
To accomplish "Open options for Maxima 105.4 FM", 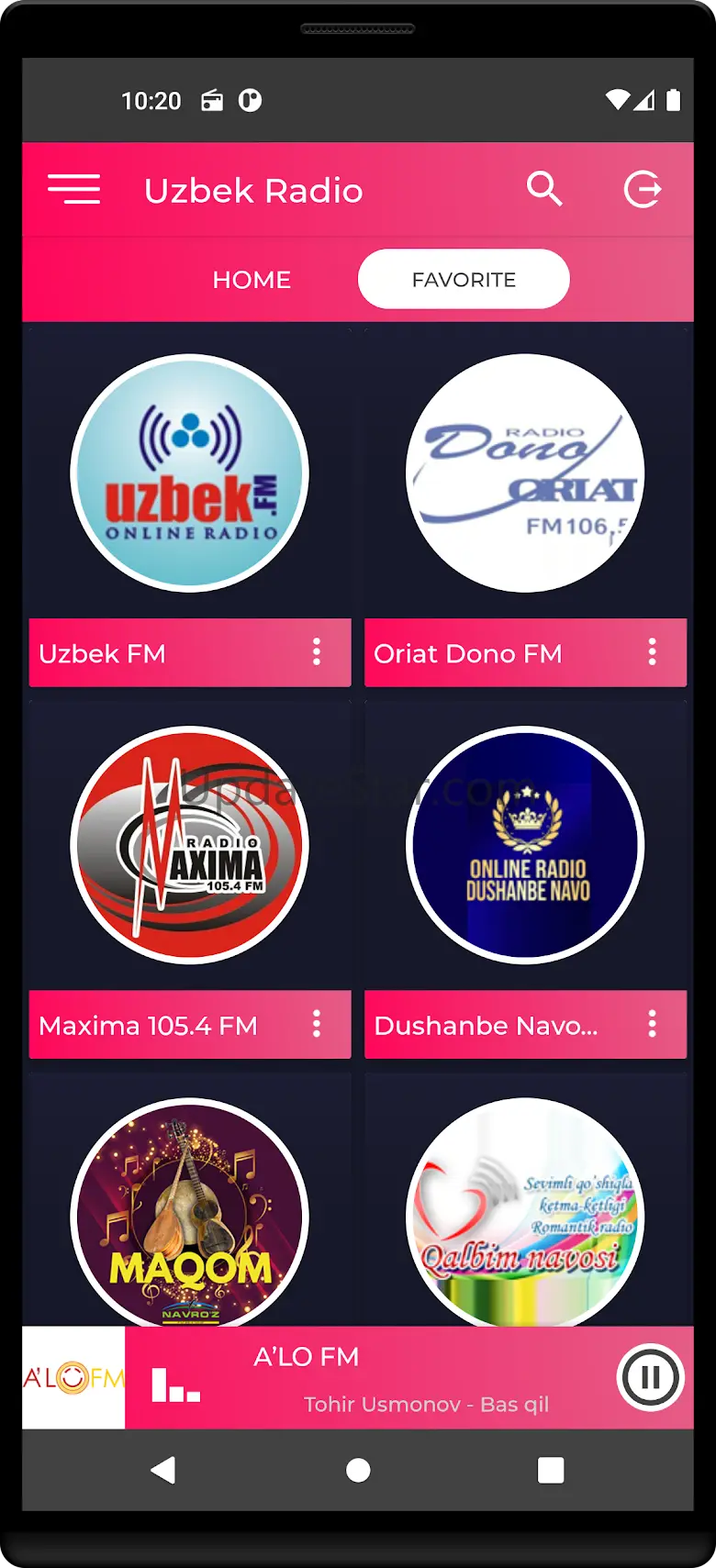I will click(317, 1024).
